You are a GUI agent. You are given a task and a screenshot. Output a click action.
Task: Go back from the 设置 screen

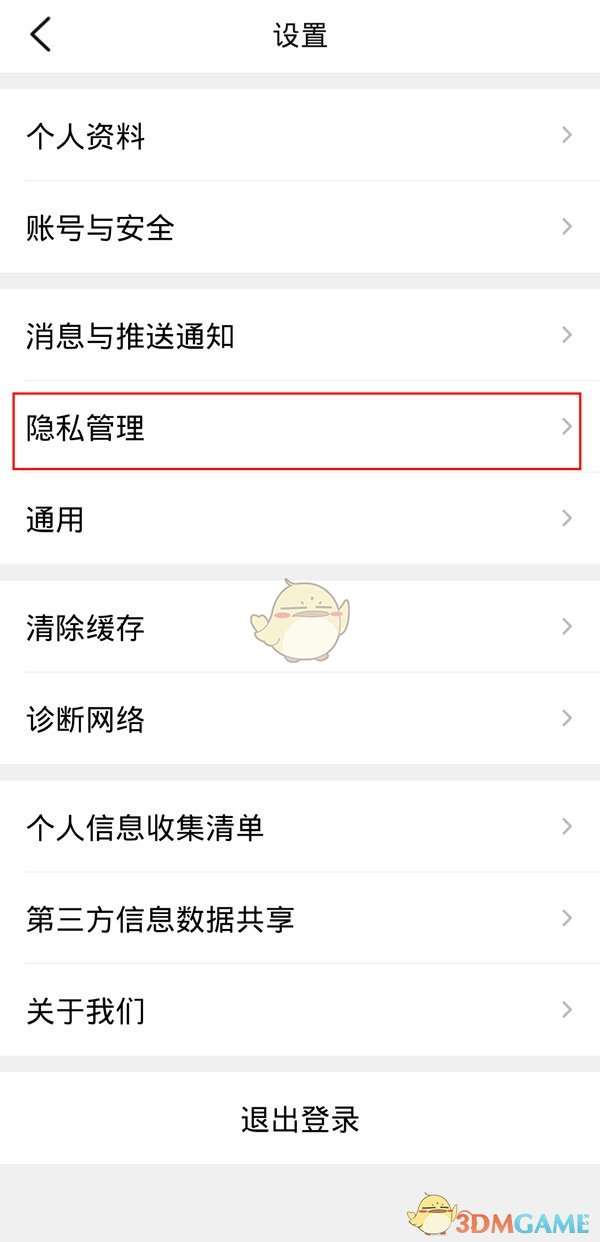[40, 36]
